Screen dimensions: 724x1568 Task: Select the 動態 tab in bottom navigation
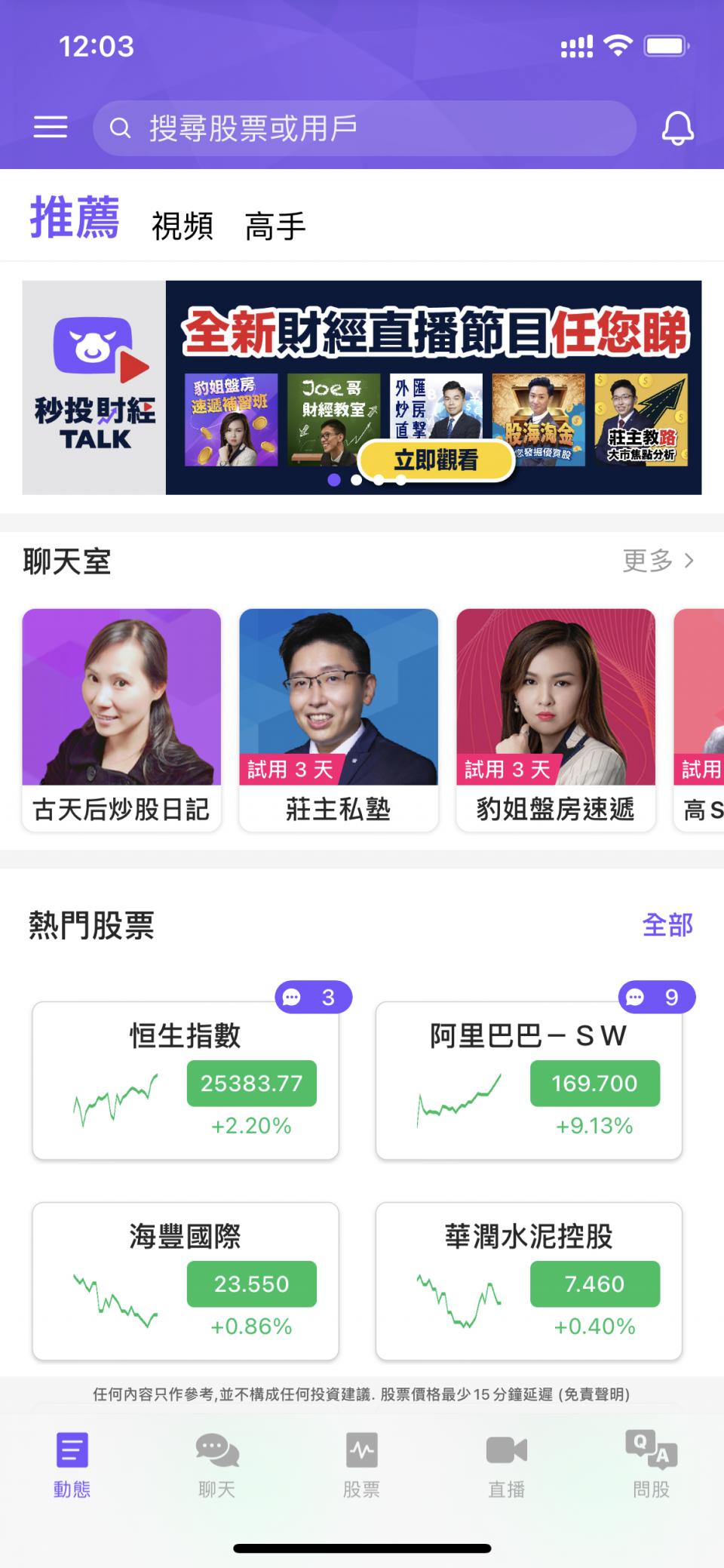[x=72, y=1464]
